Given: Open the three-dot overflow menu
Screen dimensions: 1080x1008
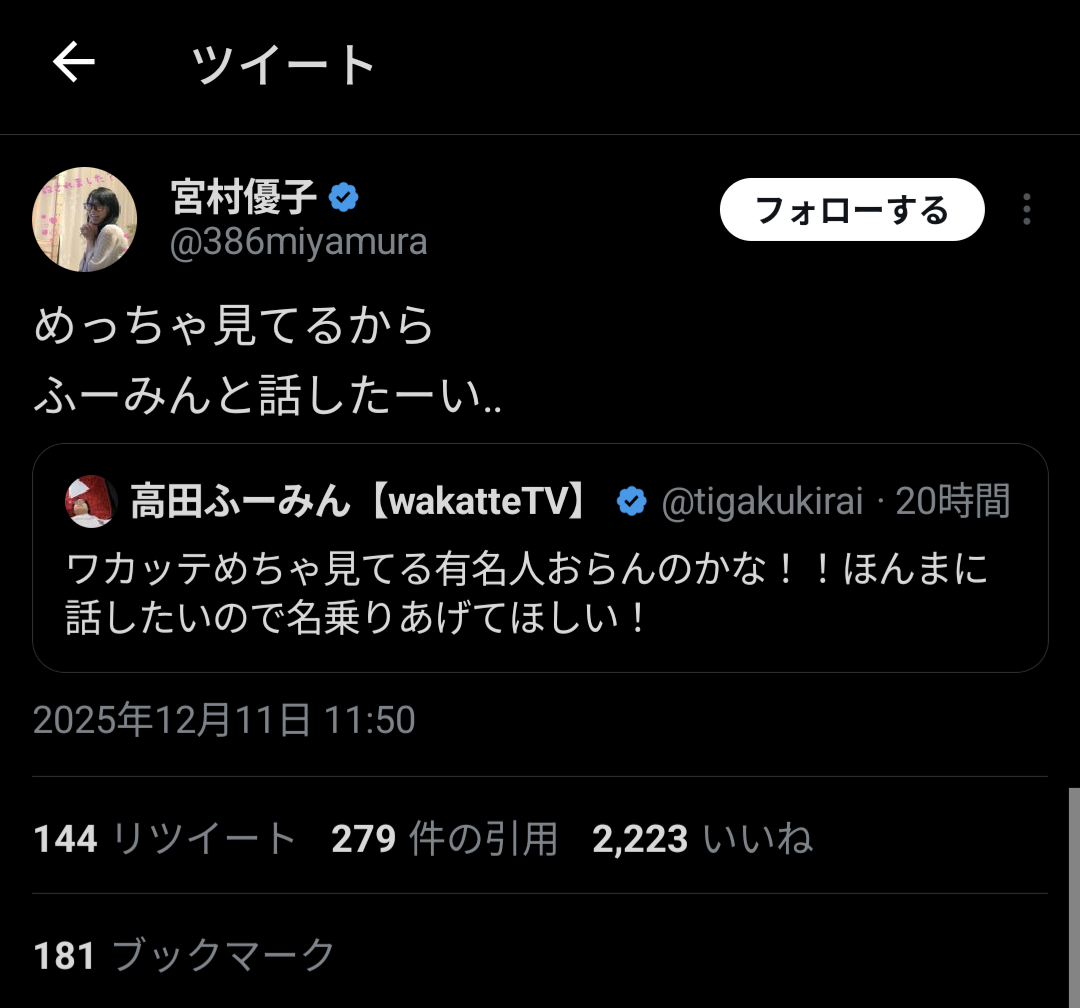Looking at the screenshot, I should tap(1026, 209).
